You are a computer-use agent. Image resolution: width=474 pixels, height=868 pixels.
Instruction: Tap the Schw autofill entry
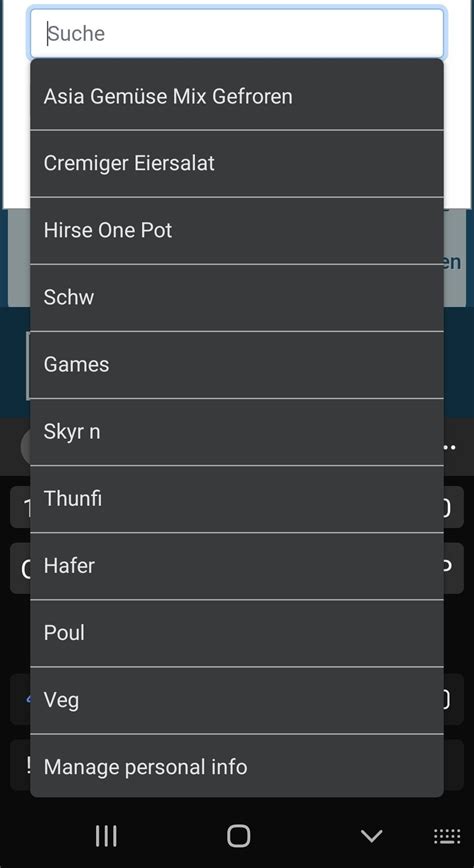[x=237, y=297]
